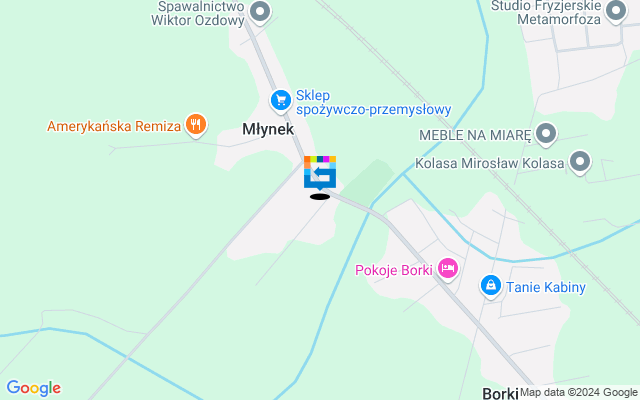Select the Kolasa Mirosław Kolasa pin
Screen dimensions: 640x400
(x=581, y=161)
